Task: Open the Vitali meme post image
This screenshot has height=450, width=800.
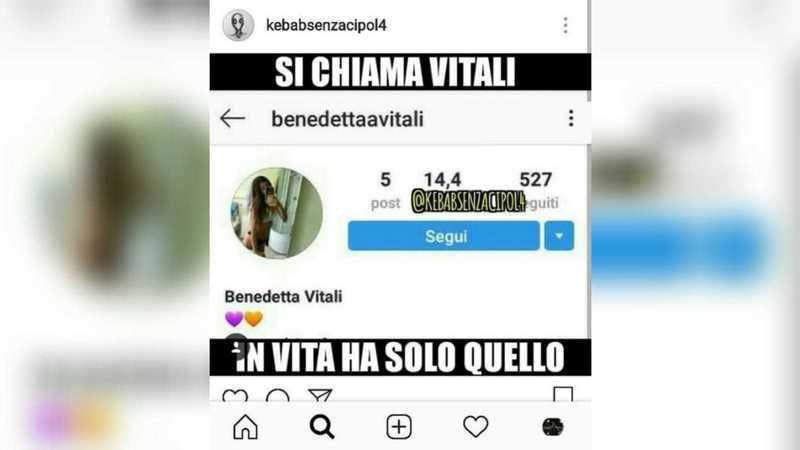Action: [x=400, y=215]
